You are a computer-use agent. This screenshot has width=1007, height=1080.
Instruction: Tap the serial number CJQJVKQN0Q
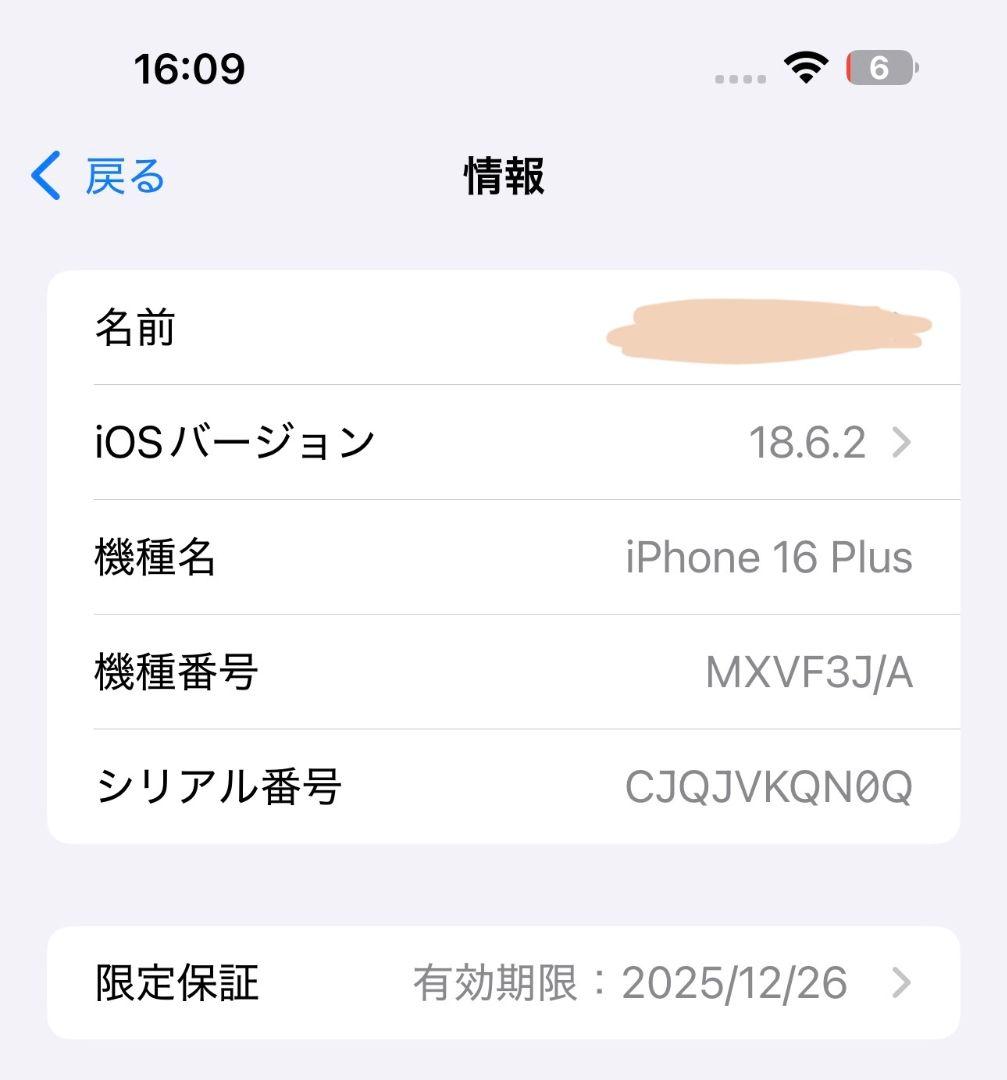[769, 788]
